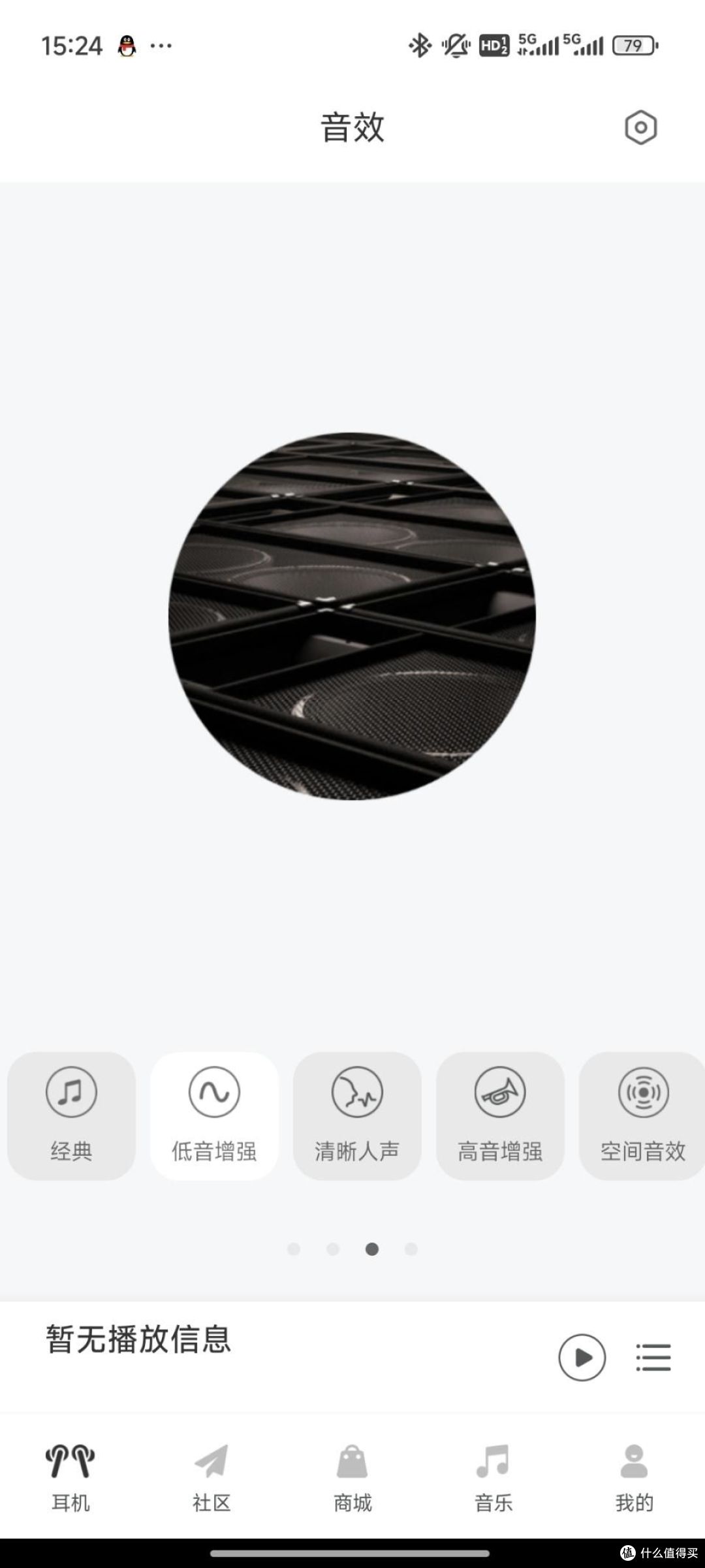The width and height of the screenshot is (705, 1568).
Task: Enable the 高音增强 sound effect
Action: [x=500, y=1115]
